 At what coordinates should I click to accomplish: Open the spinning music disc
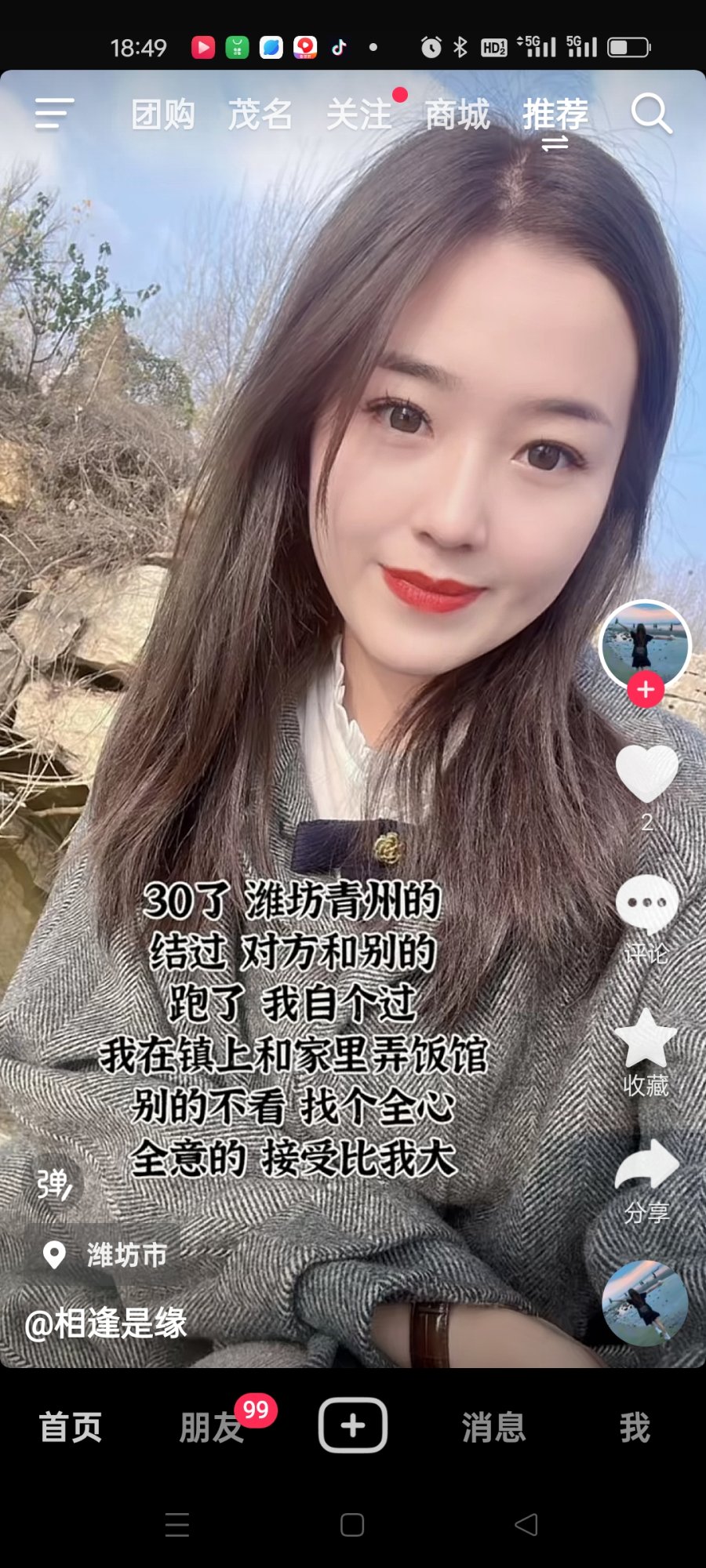click(x=645, y=1303)
